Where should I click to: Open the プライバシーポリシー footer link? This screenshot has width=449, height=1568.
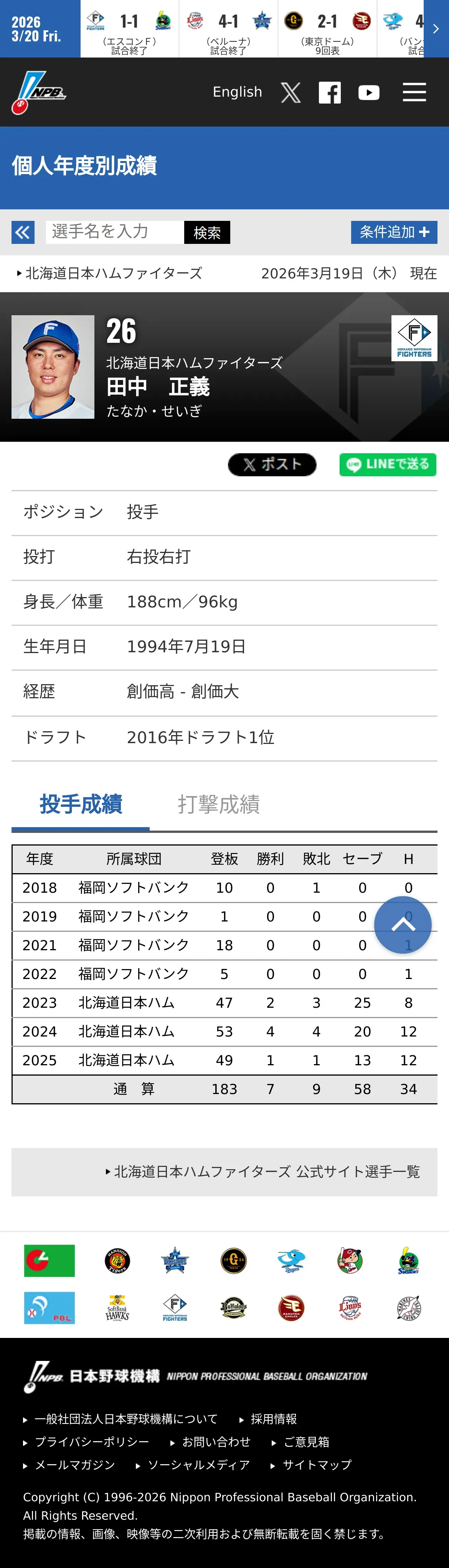pos(86,1442)
